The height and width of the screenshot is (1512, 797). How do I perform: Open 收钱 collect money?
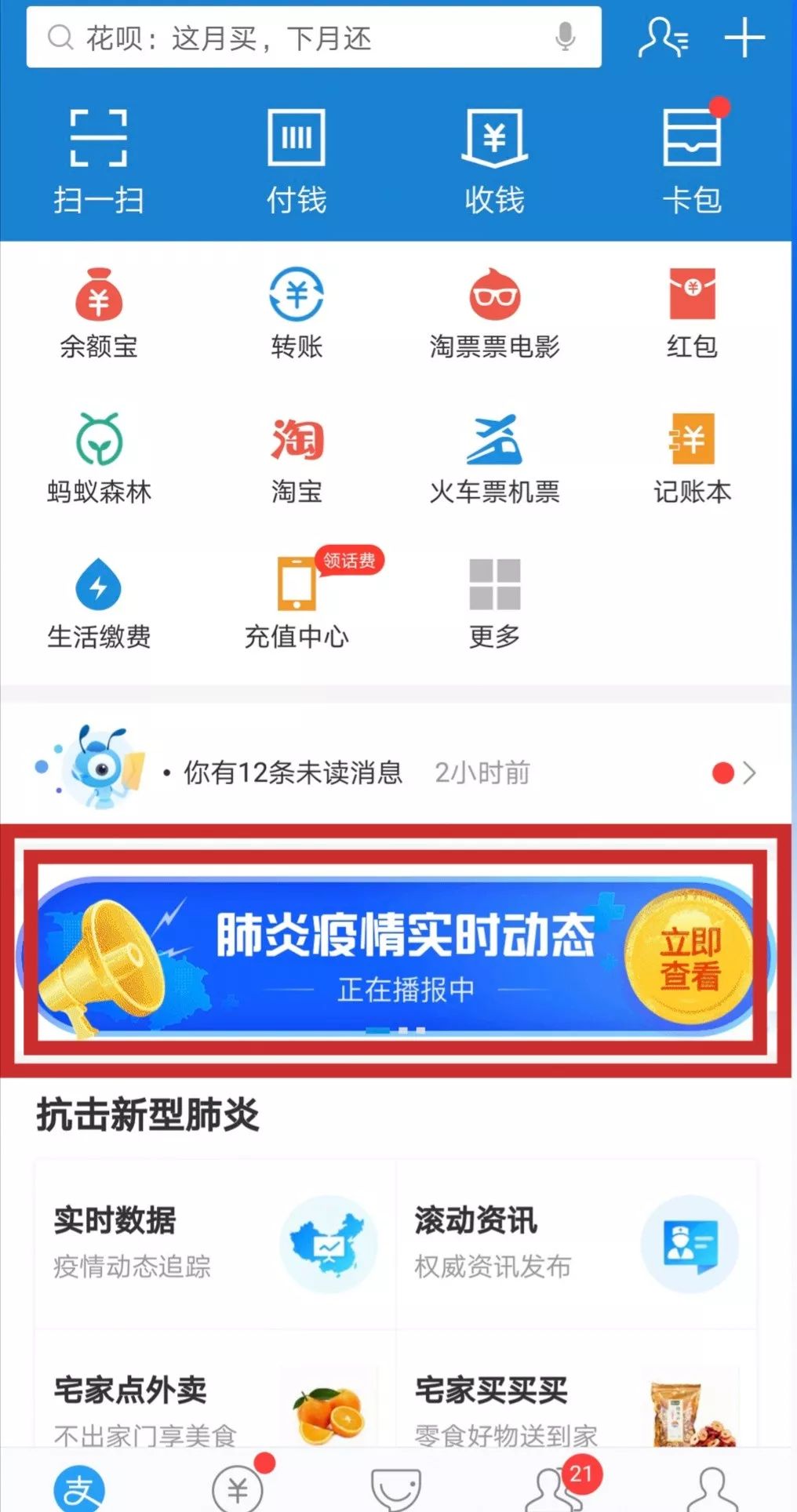click(494, 162)
